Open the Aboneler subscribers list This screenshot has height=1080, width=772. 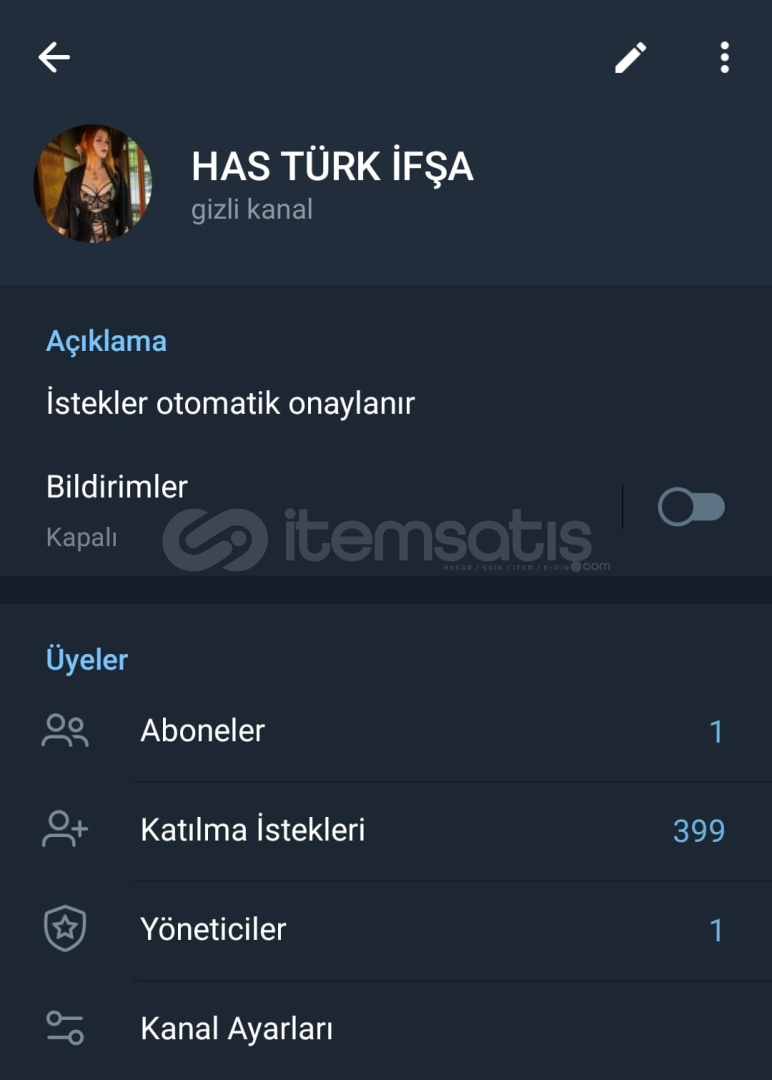(x=386, y=731)
